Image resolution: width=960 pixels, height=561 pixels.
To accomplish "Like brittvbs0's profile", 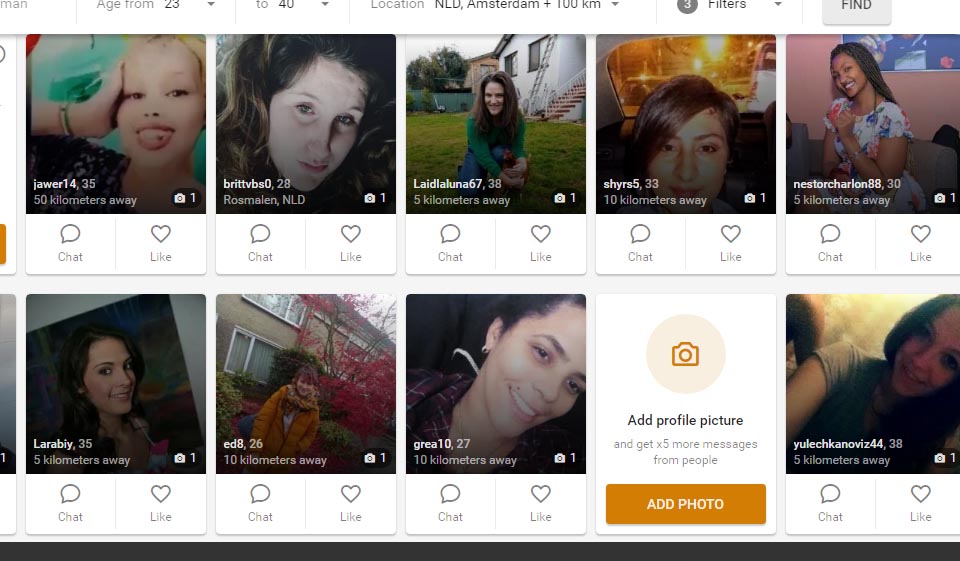I will pyautogui.click(x=350, y=243).
